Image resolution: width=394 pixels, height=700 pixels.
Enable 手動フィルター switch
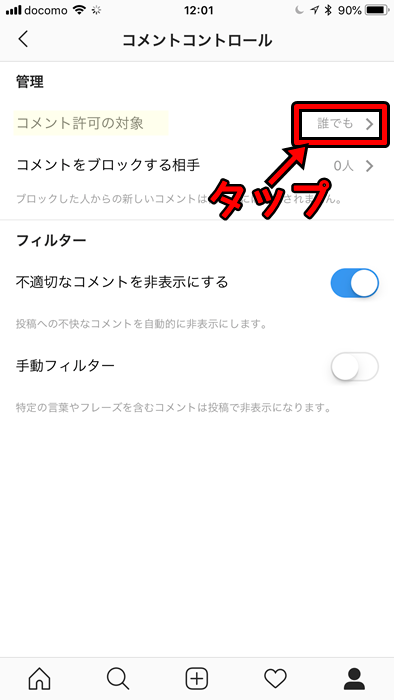click(x=354, y=367)
